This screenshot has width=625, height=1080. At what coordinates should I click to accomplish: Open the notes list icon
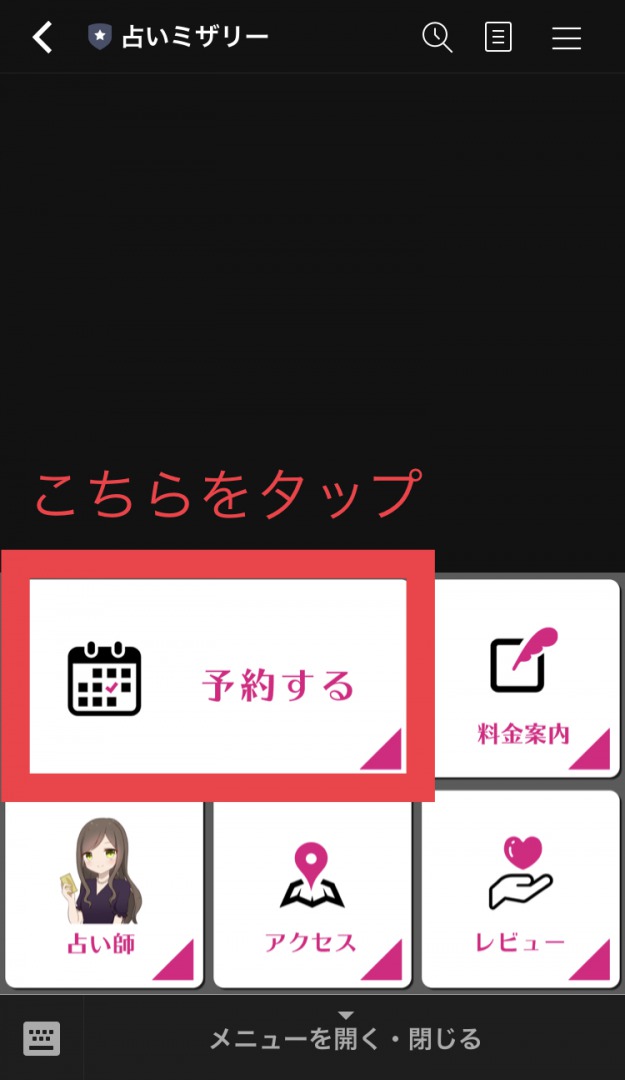[x=498, y=37]
